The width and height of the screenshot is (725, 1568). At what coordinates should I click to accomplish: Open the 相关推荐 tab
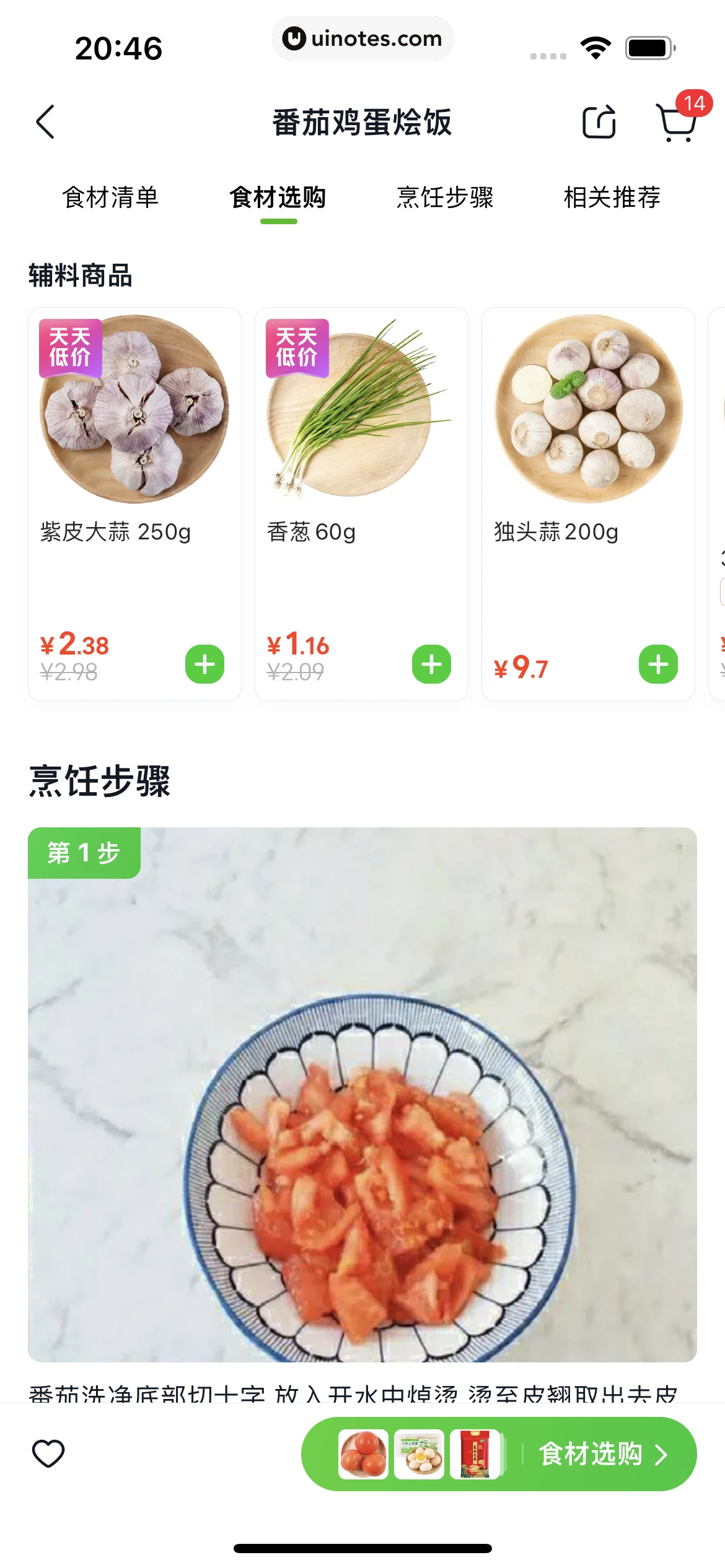(x=612, y=198)
